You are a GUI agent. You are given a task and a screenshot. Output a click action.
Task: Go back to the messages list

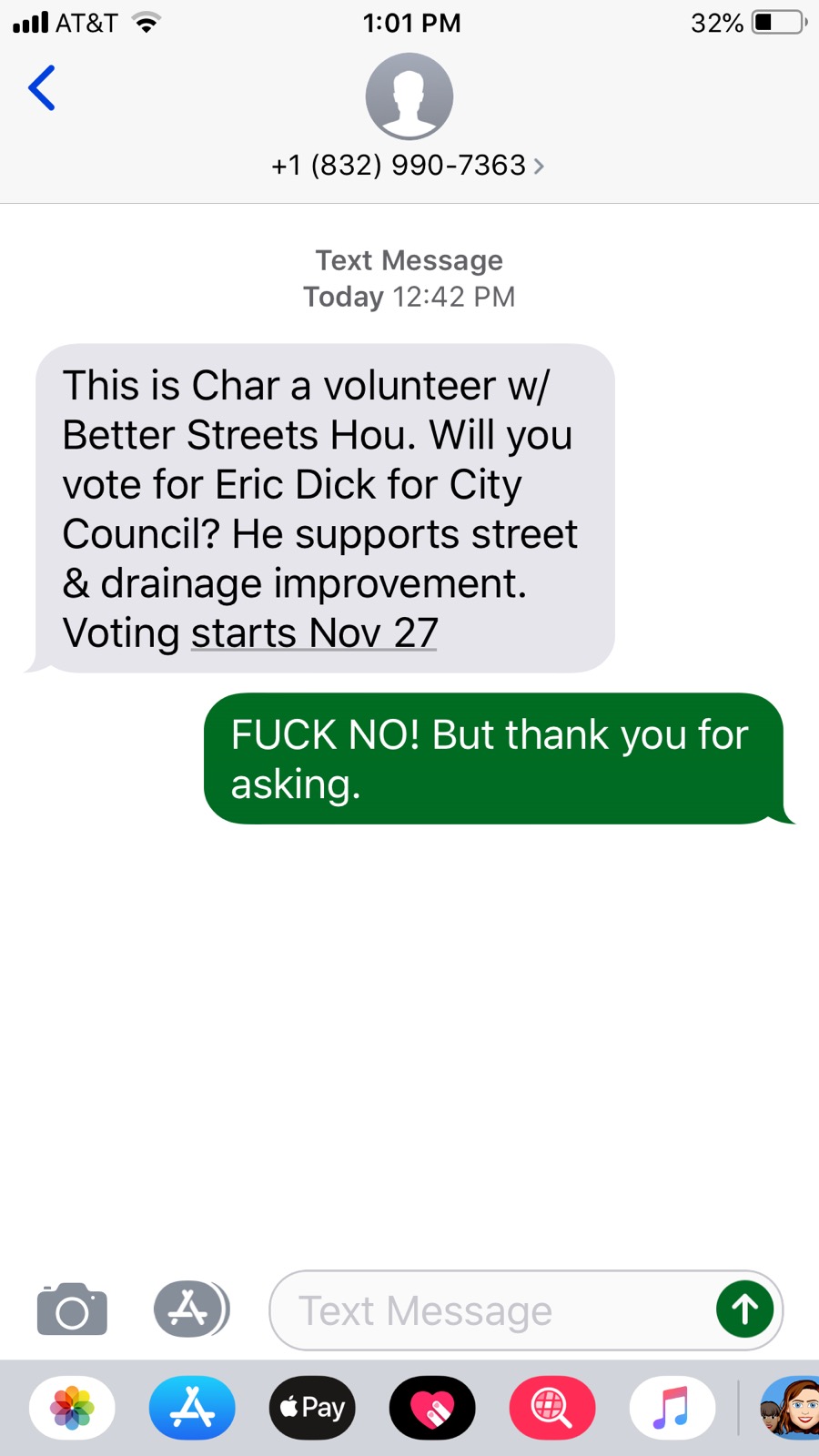tap(42, 88)
